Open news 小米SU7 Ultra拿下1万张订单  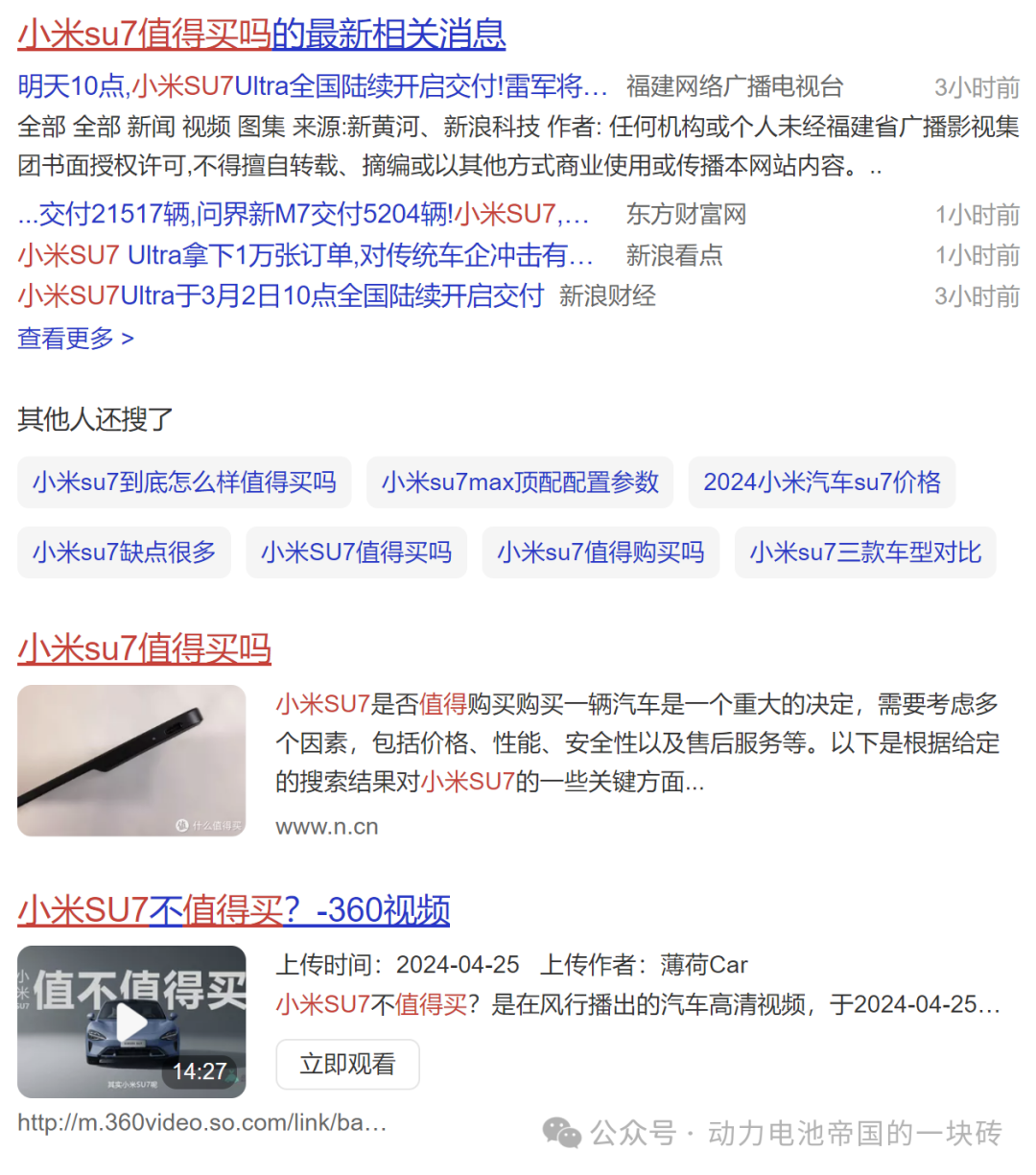point(305,255)
